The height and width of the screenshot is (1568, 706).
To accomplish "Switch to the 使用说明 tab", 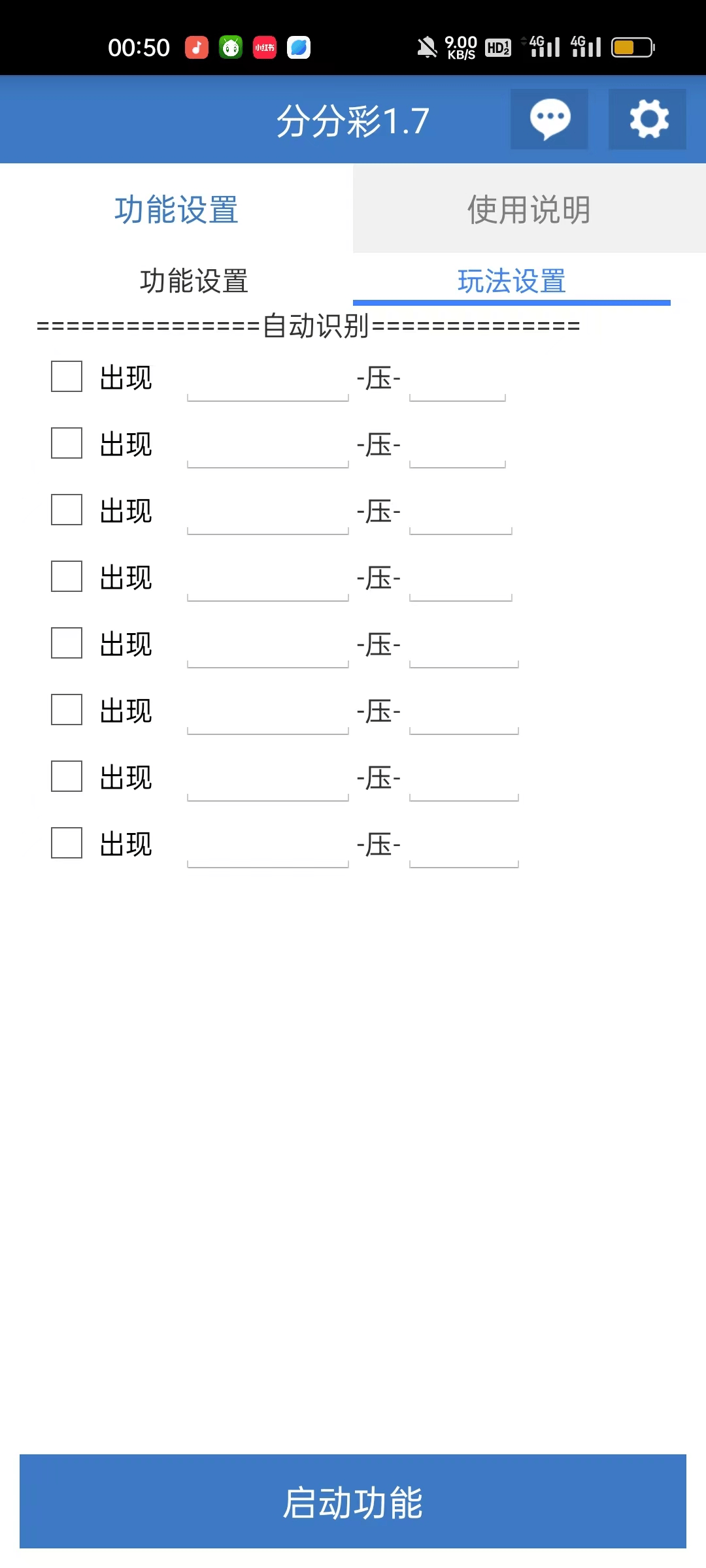I will pos(529,209).
